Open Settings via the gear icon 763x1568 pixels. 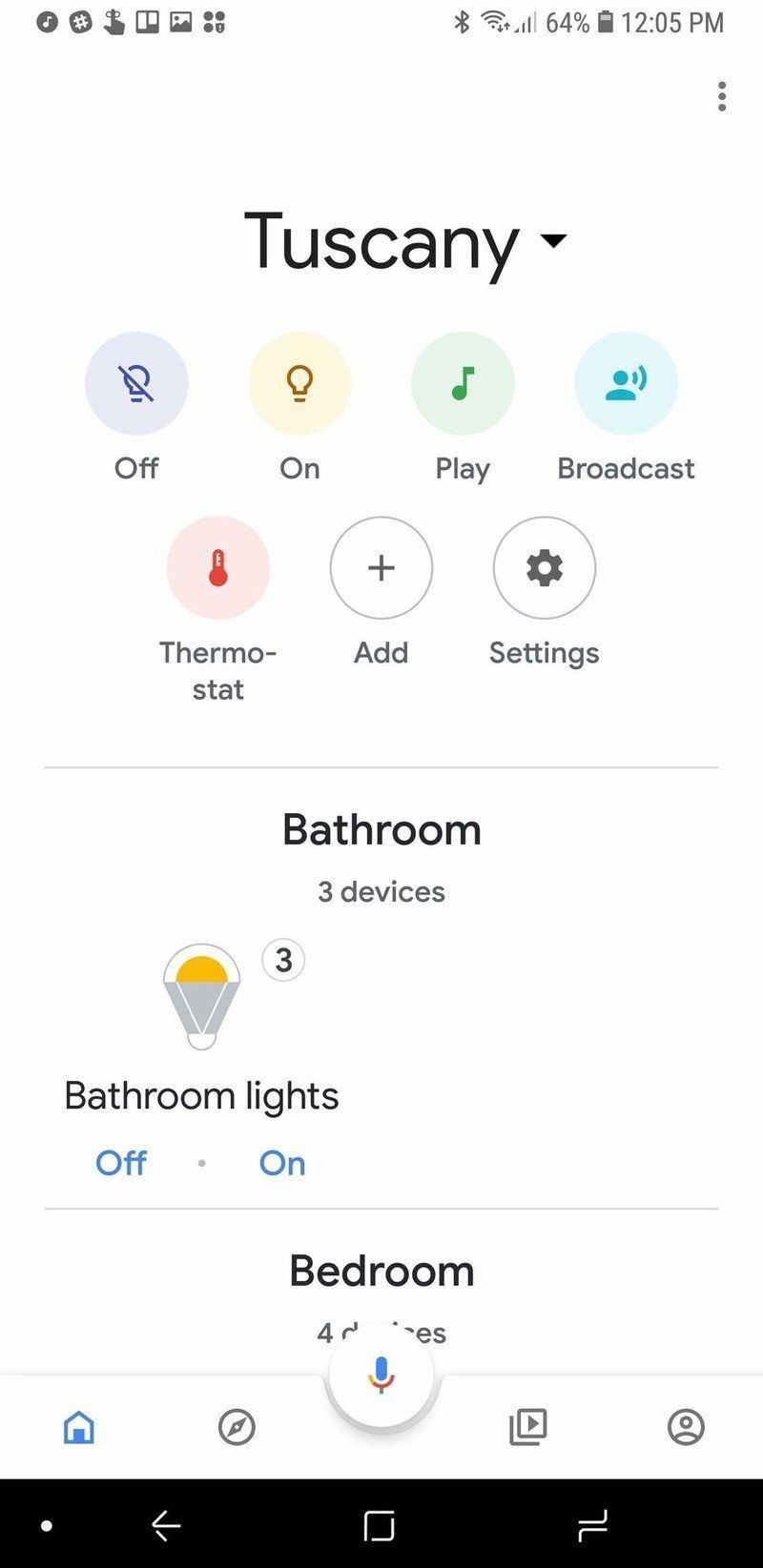point(544,567)
